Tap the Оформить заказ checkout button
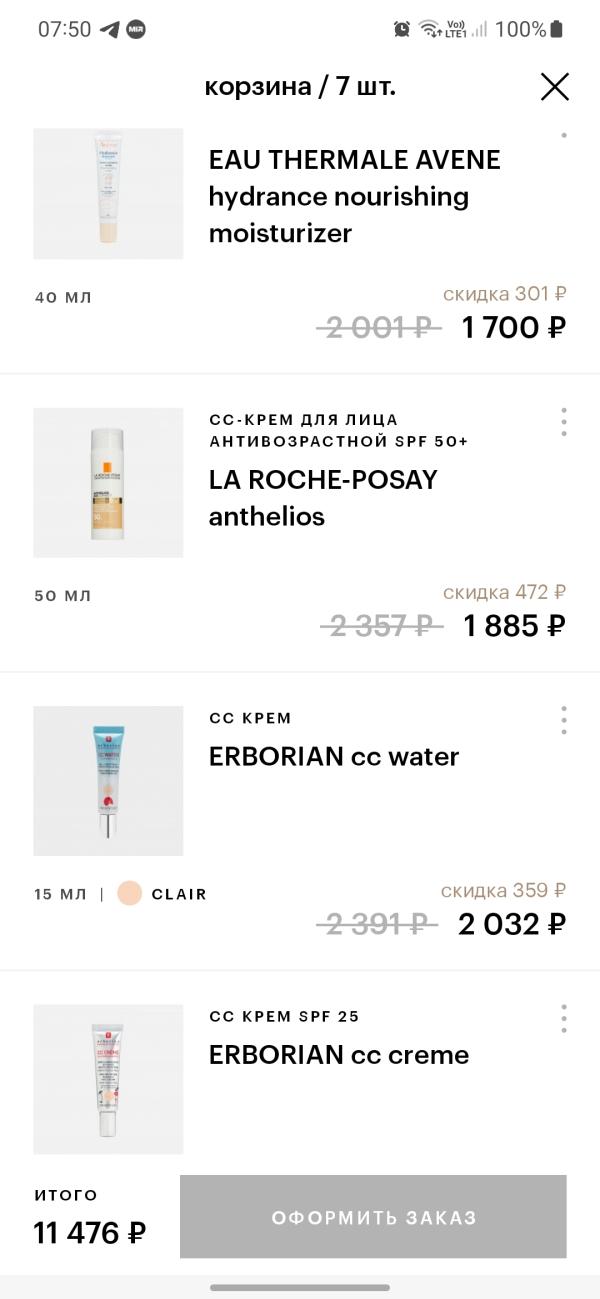Screen dimensions: 600x1299 (x=373, y=1217)
